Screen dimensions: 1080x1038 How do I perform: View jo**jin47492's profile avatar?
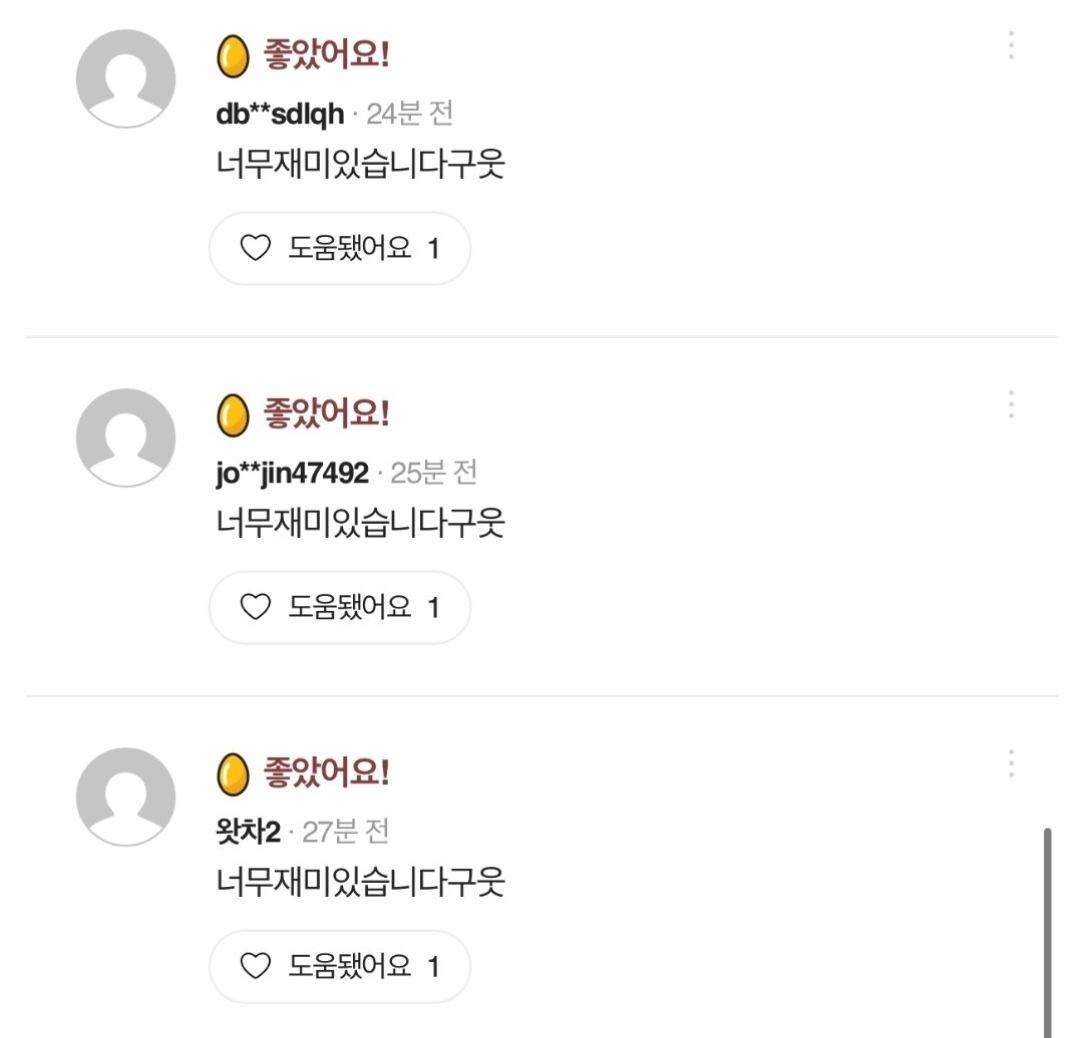[126, 438]
